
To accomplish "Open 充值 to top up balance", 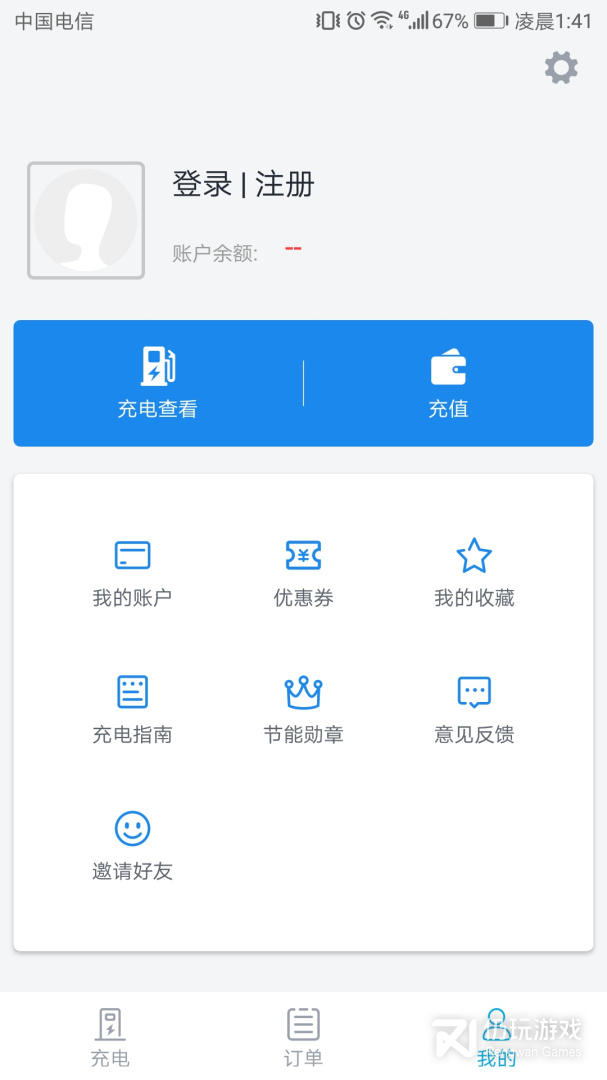I will (449, 383).
